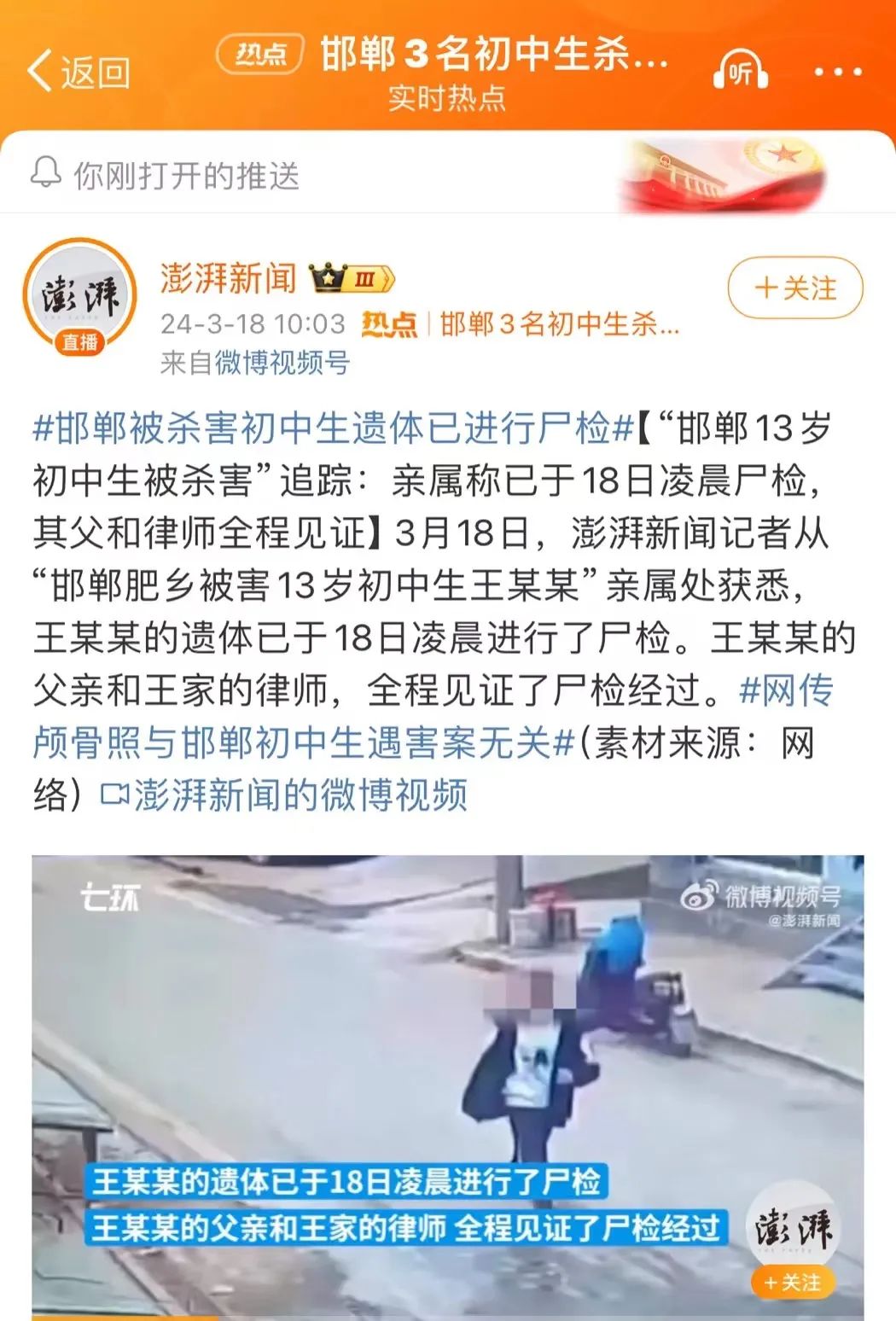Listen to the post via 听 icon

click(x=739, y=72)
